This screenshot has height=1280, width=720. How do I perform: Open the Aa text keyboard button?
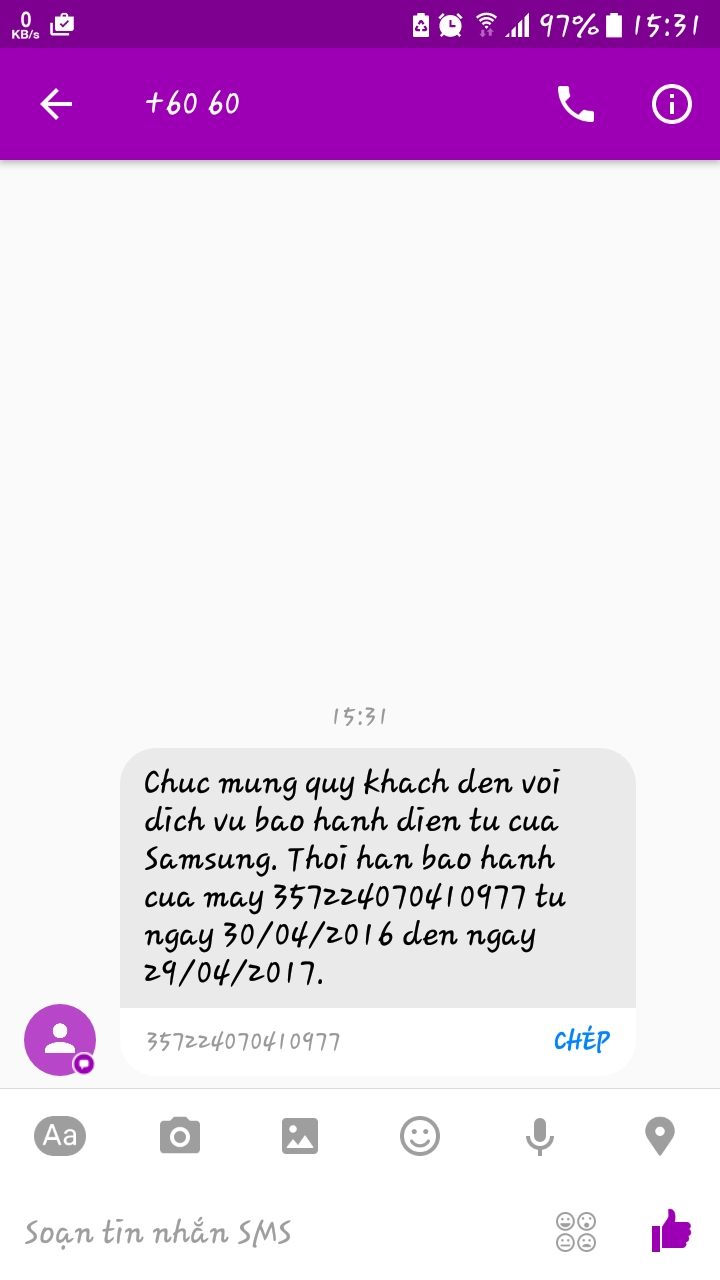(60, 1135)
